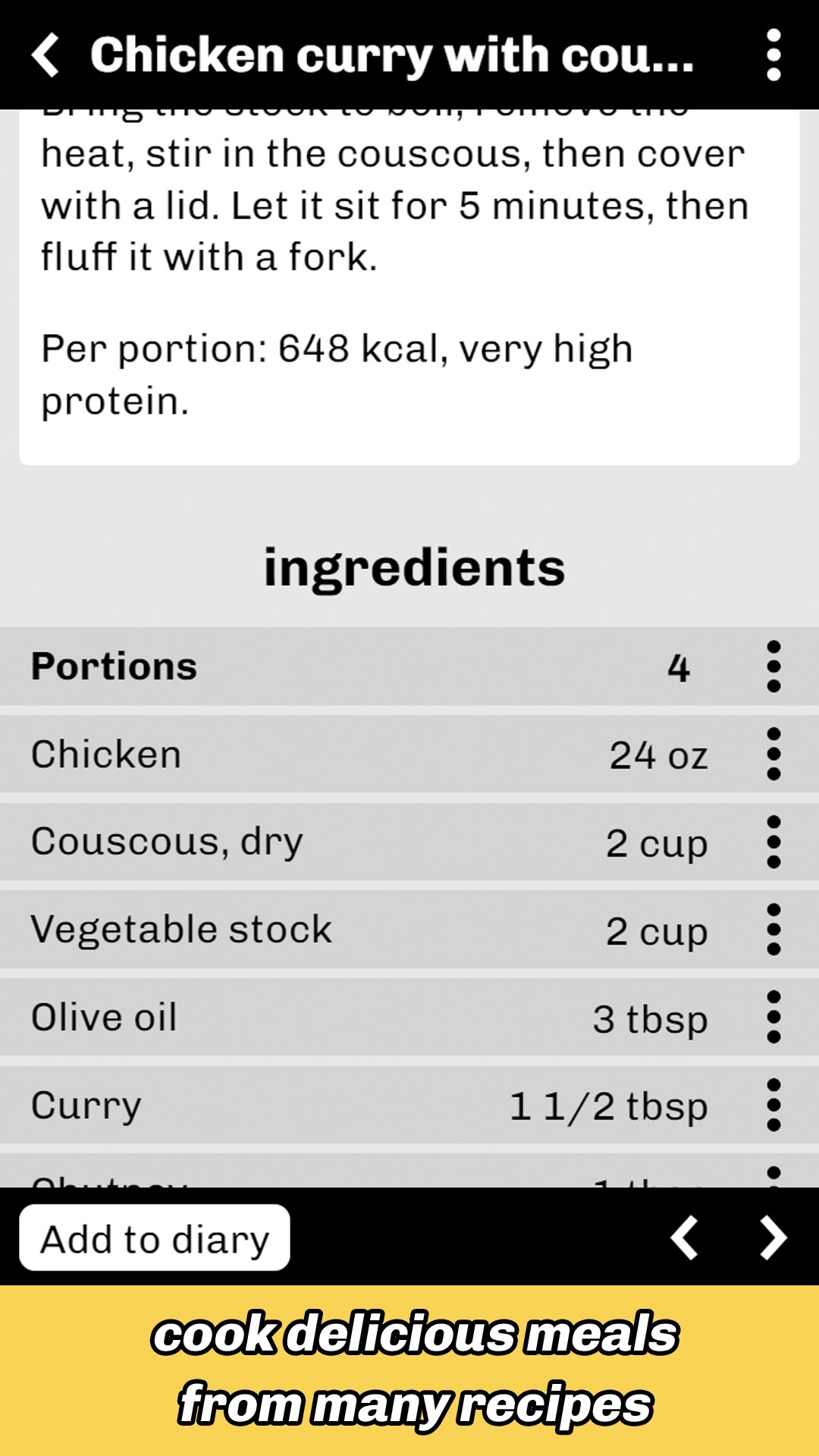The image size is (819, 1456).
Task: Open the overflow menu in the top bar
Action: [773, 55]
